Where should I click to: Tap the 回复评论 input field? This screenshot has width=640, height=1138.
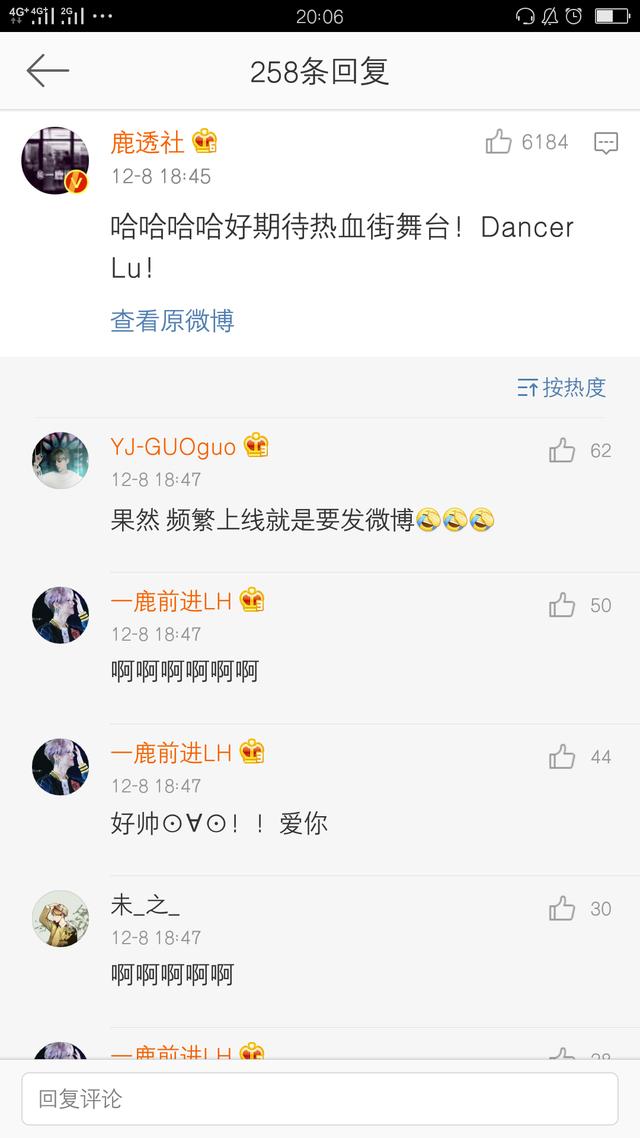320,1098
